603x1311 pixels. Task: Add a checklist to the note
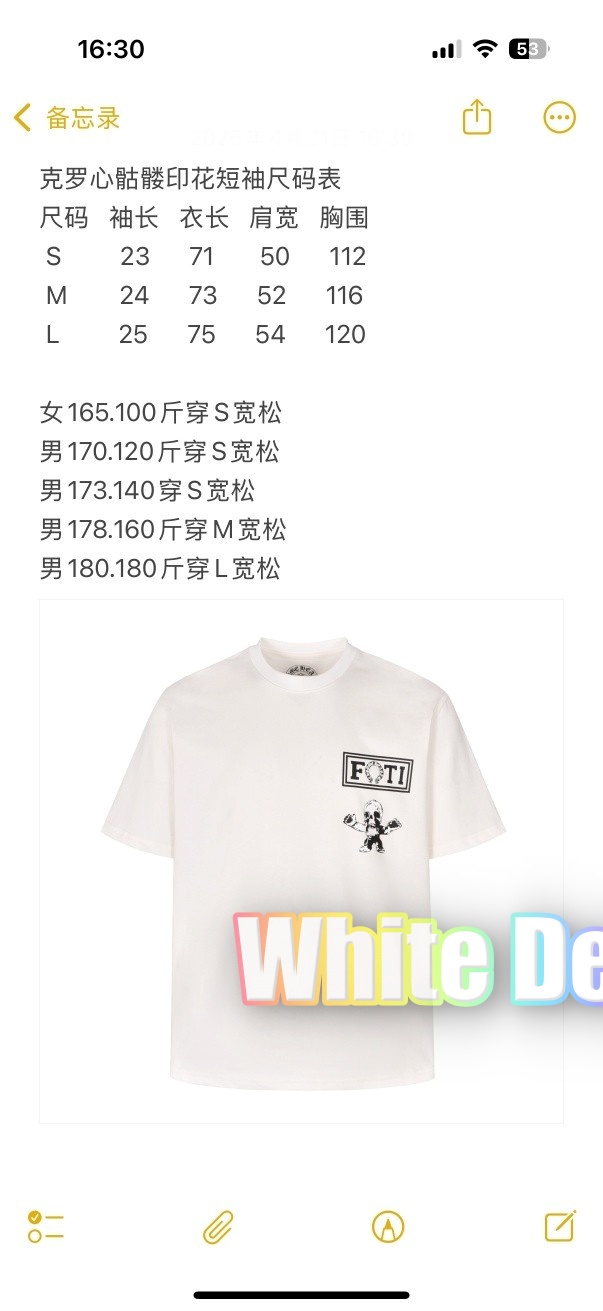[x=46, y=1226]
